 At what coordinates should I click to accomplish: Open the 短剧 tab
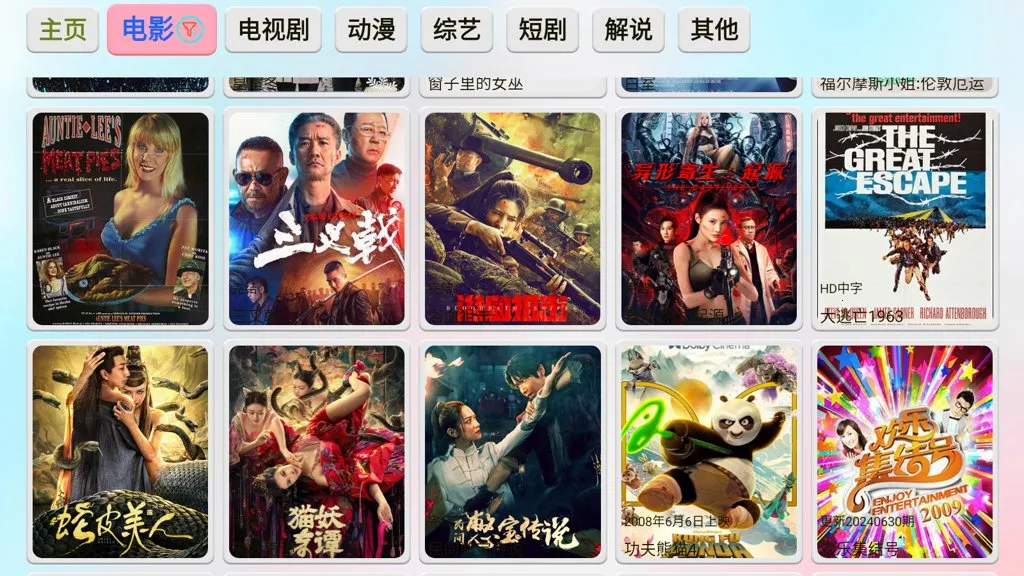tap(543, 30)
